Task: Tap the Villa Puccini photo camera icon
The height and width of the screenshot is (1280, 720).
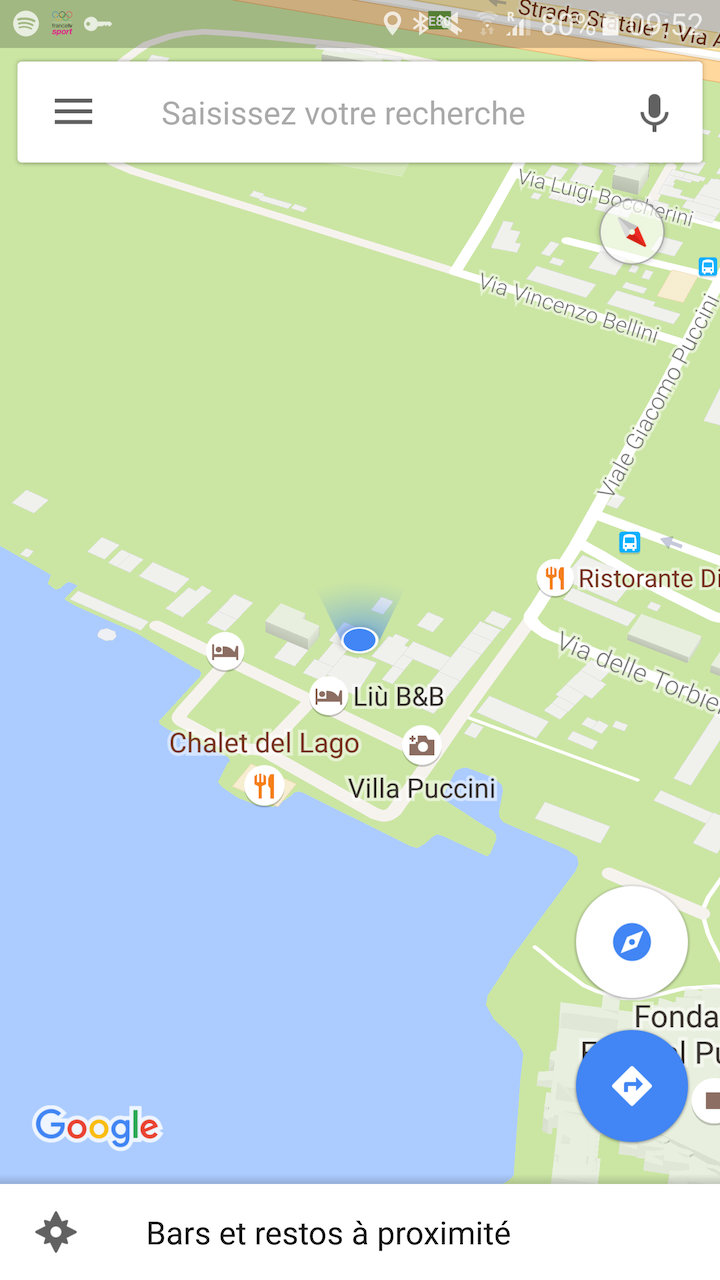Action: 421,745
